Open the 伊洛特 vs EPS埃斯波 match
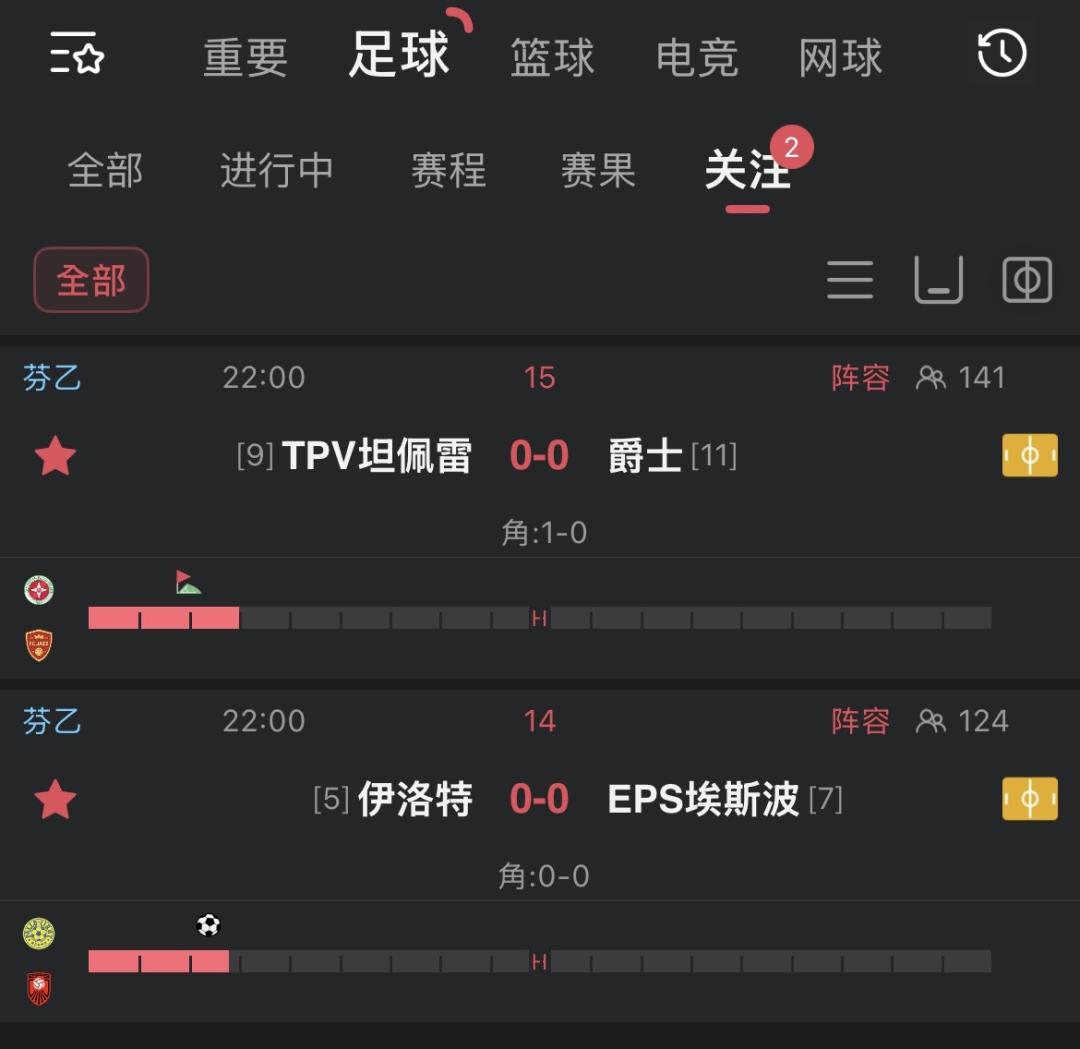 540,799
